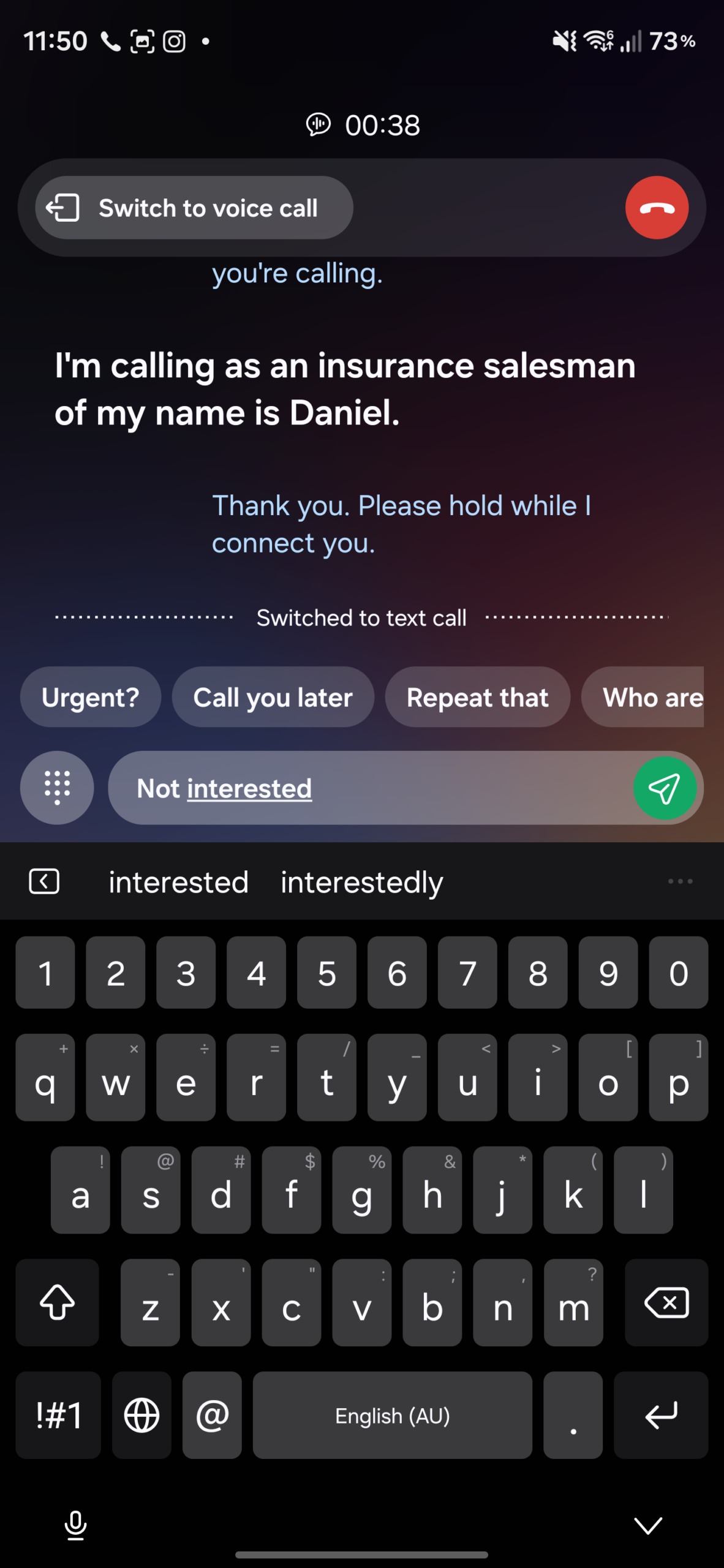Choose the "interested" keyboard suggestion
724x1568 pixels.
click(x=178, y=882)
